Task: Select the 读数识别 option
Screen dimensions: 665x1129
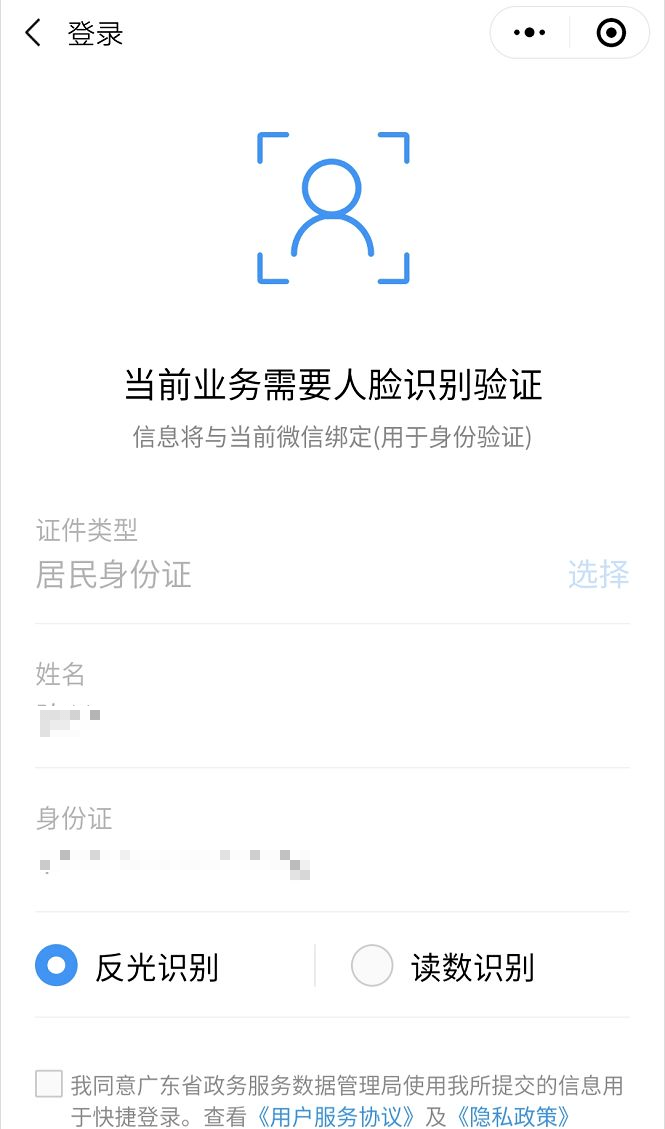Action: coord(372,966)
